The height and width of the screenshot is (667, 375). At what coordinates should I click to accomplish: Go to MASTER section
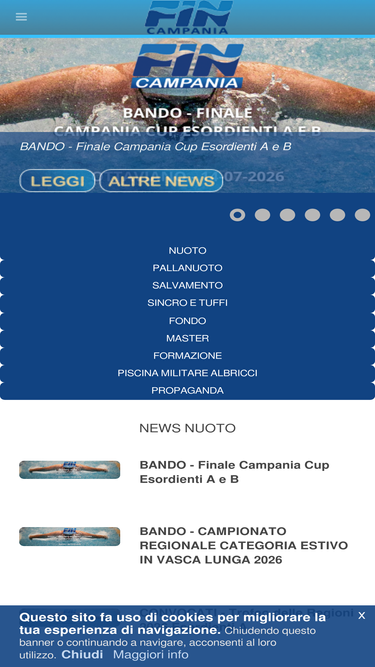[x=188, y=338]
